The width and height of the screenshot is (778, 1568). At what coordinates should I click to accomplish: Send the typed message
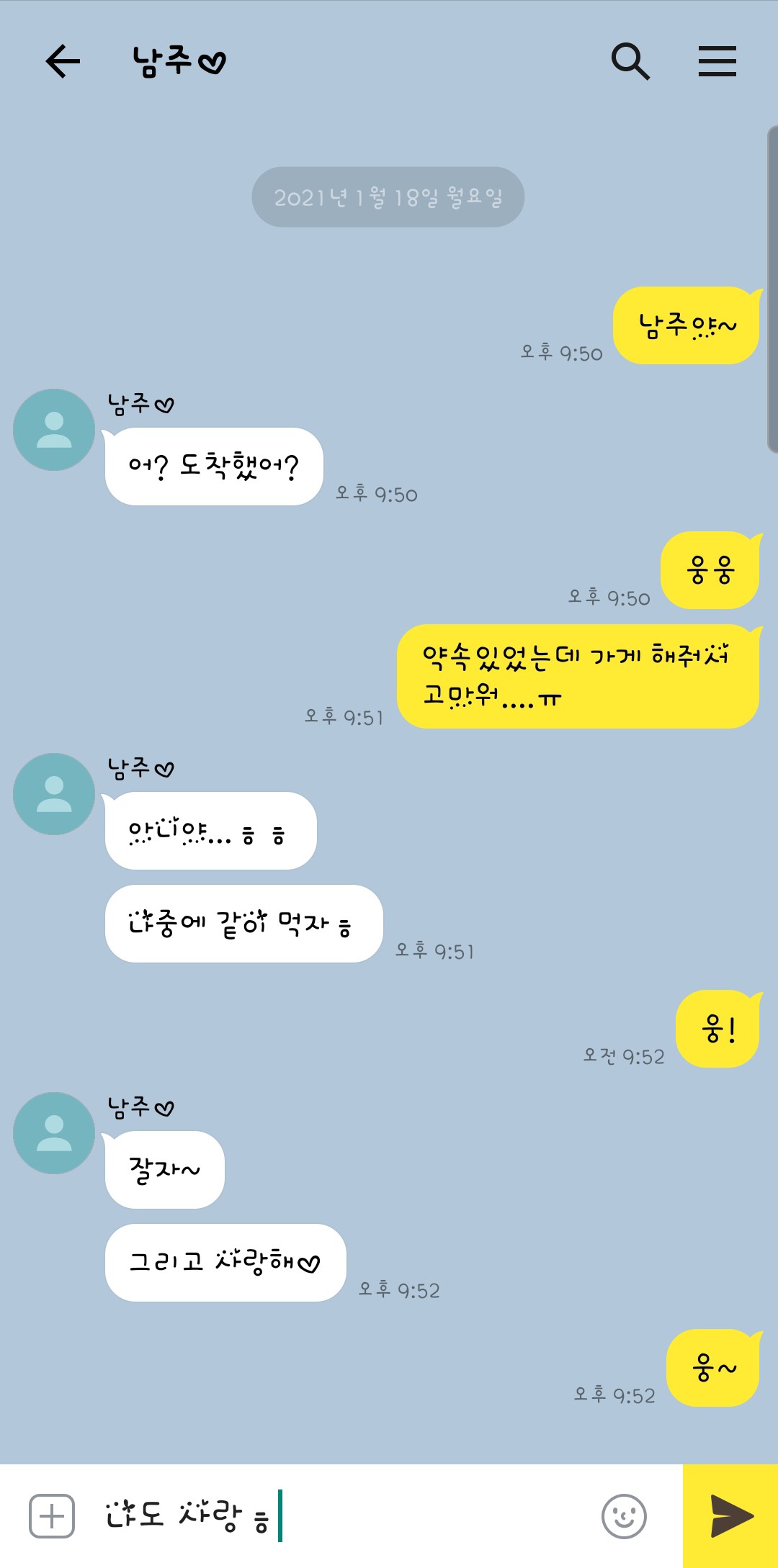click(x=730, y=1515)
